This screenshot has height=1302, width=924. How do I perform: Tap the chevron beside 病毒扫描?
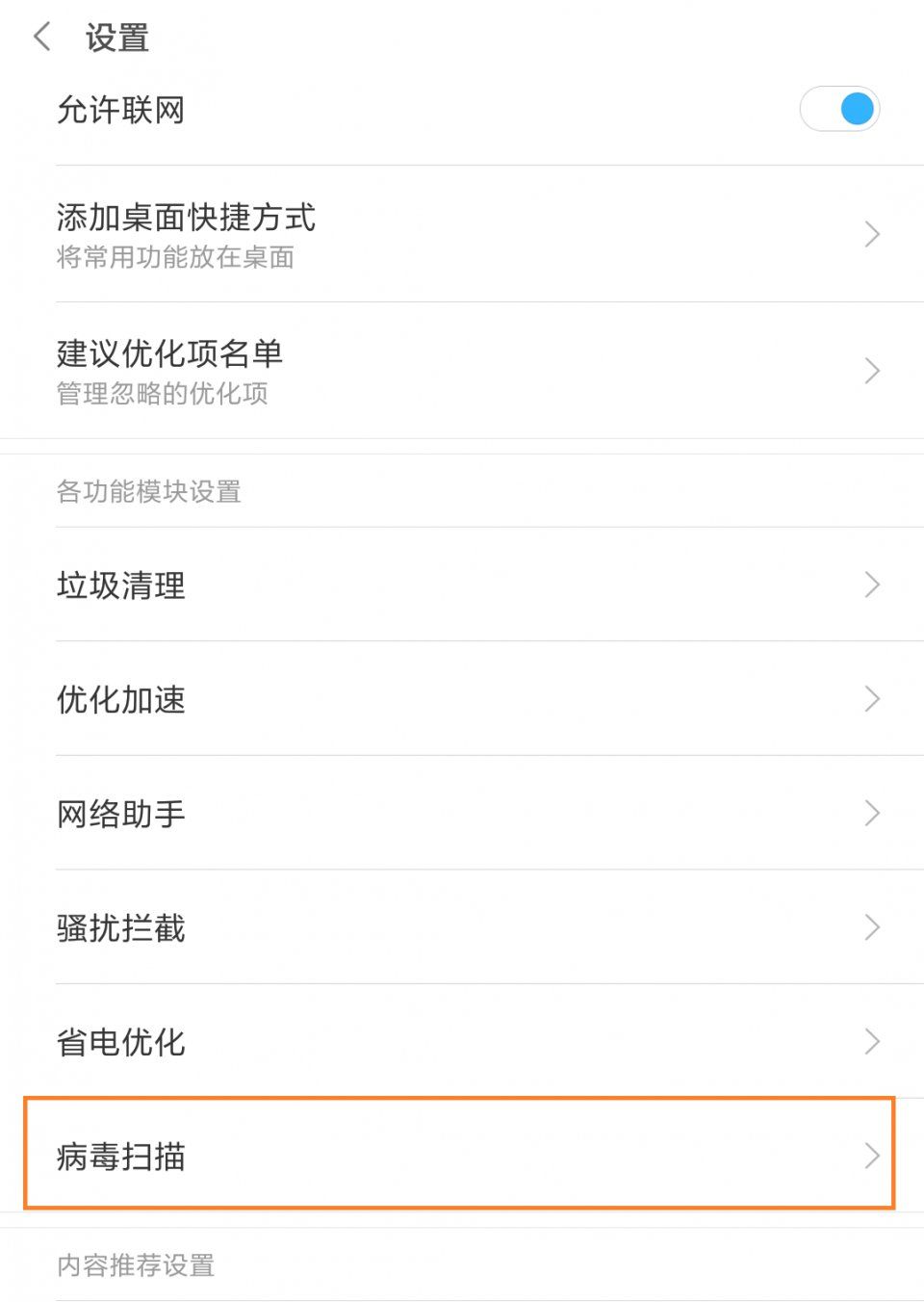[x=871, y=1156]
